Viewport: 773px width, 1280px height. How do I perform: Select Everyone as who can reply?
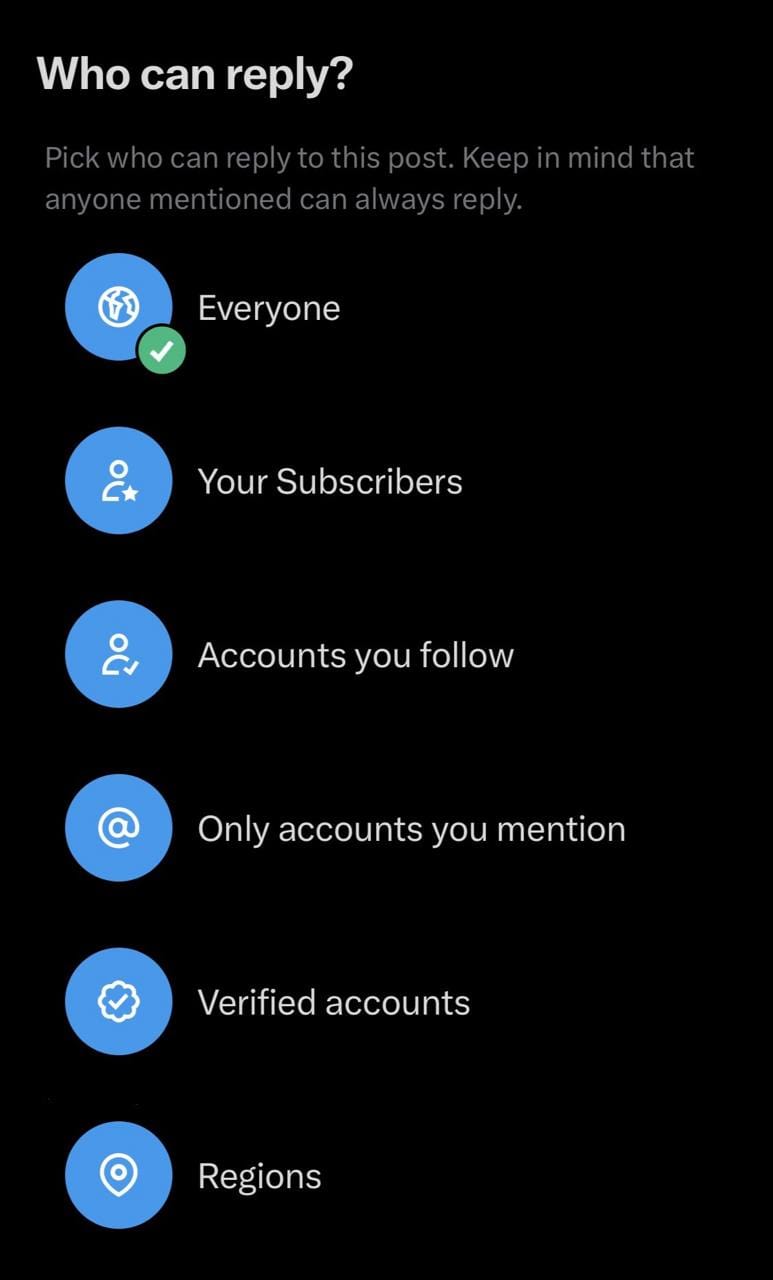click(x=268, y=308)
